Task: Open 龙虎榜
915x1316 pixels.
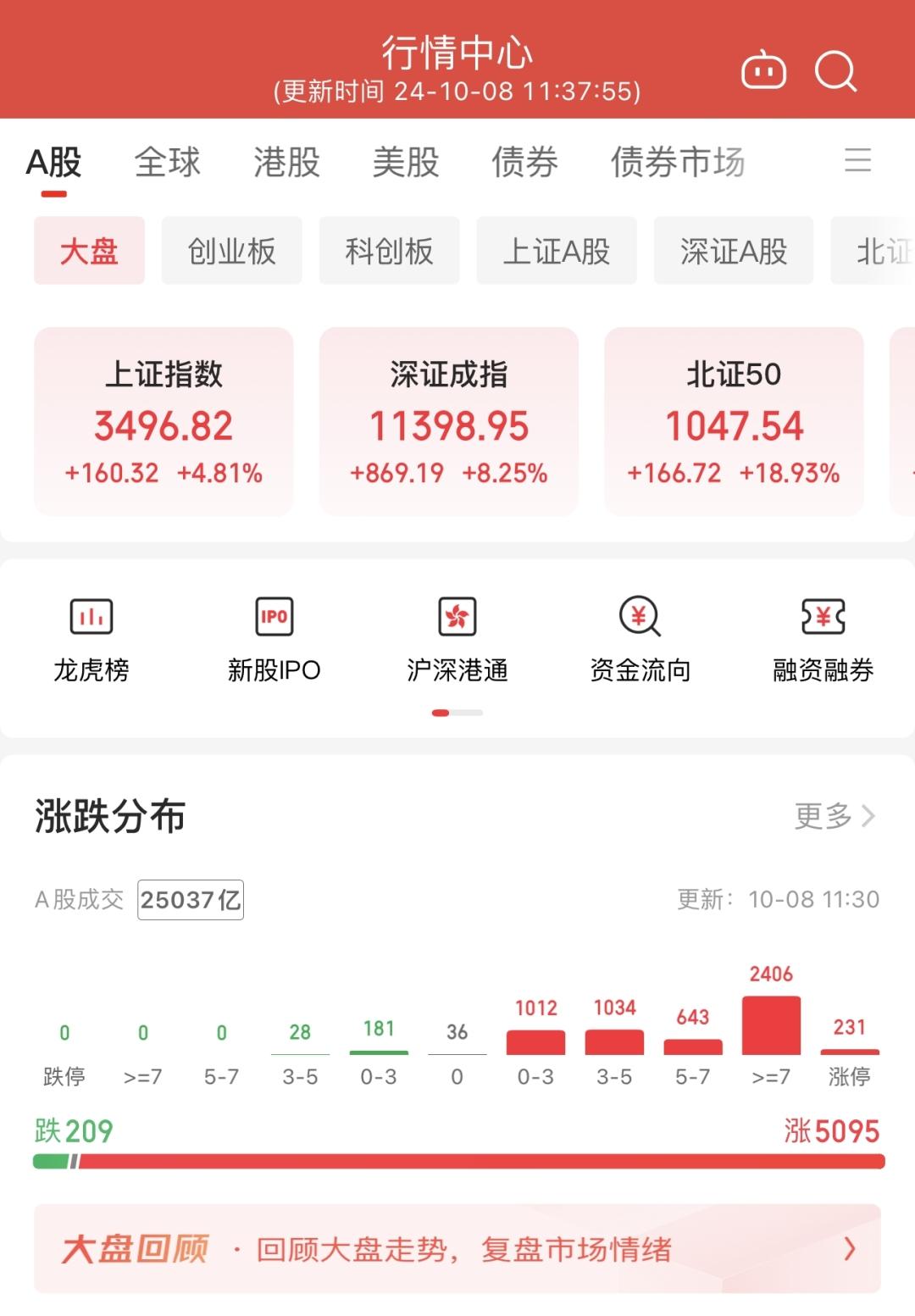Action: [x=91, y=639]
